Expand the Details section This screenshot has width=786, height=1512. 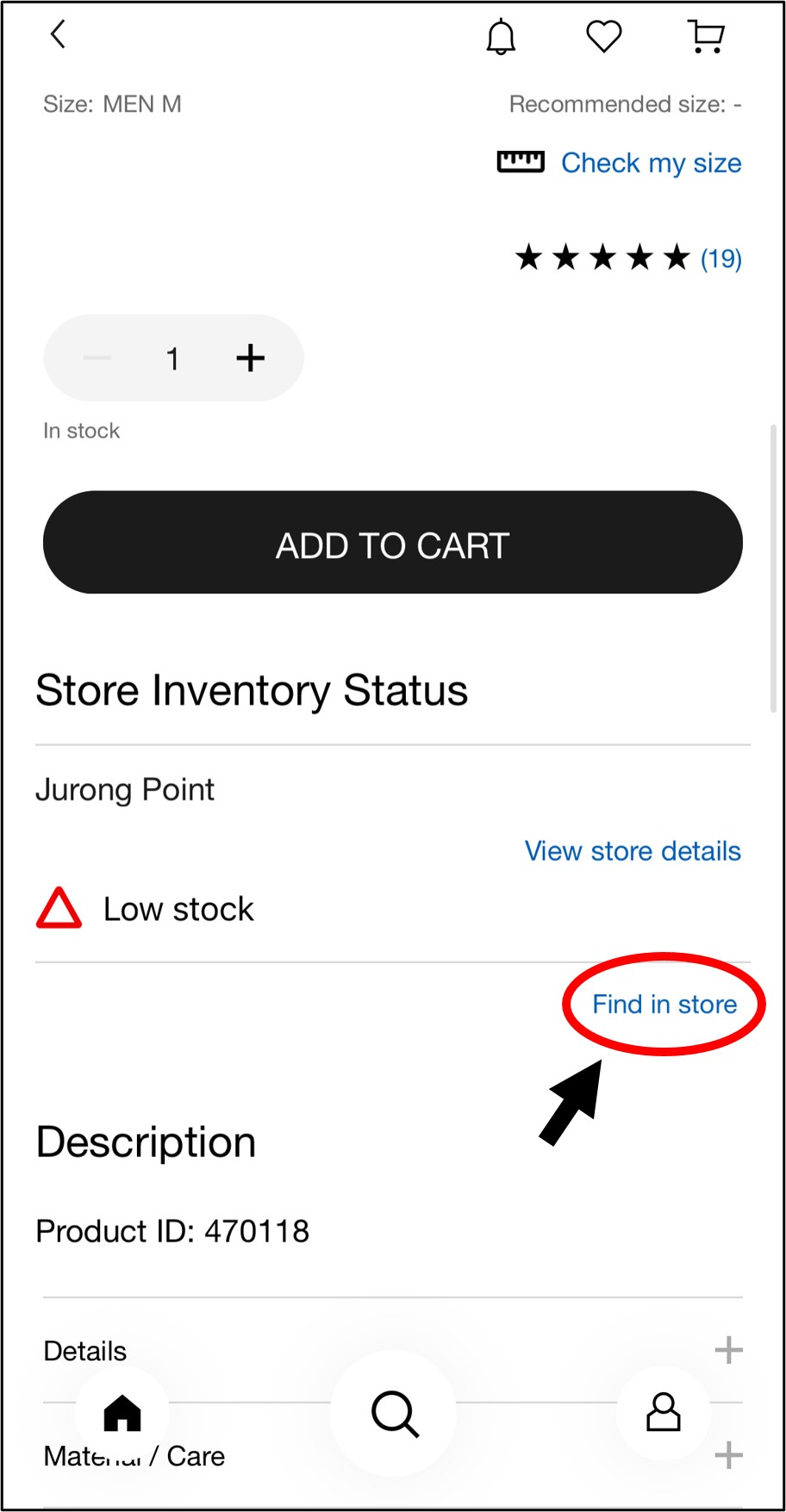728,1350
